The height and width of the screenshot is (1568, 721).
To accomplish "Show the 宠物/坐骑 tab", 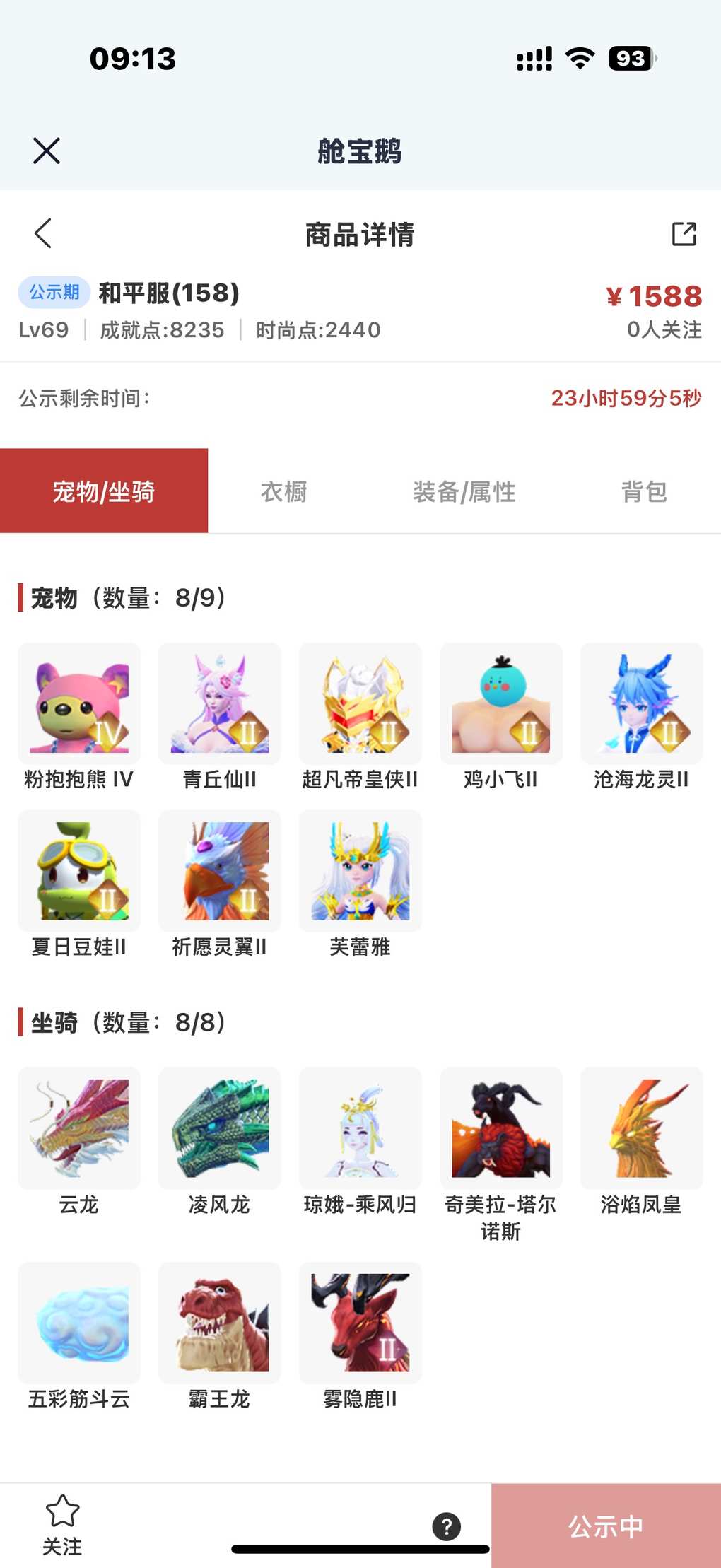I will point(104,491).
